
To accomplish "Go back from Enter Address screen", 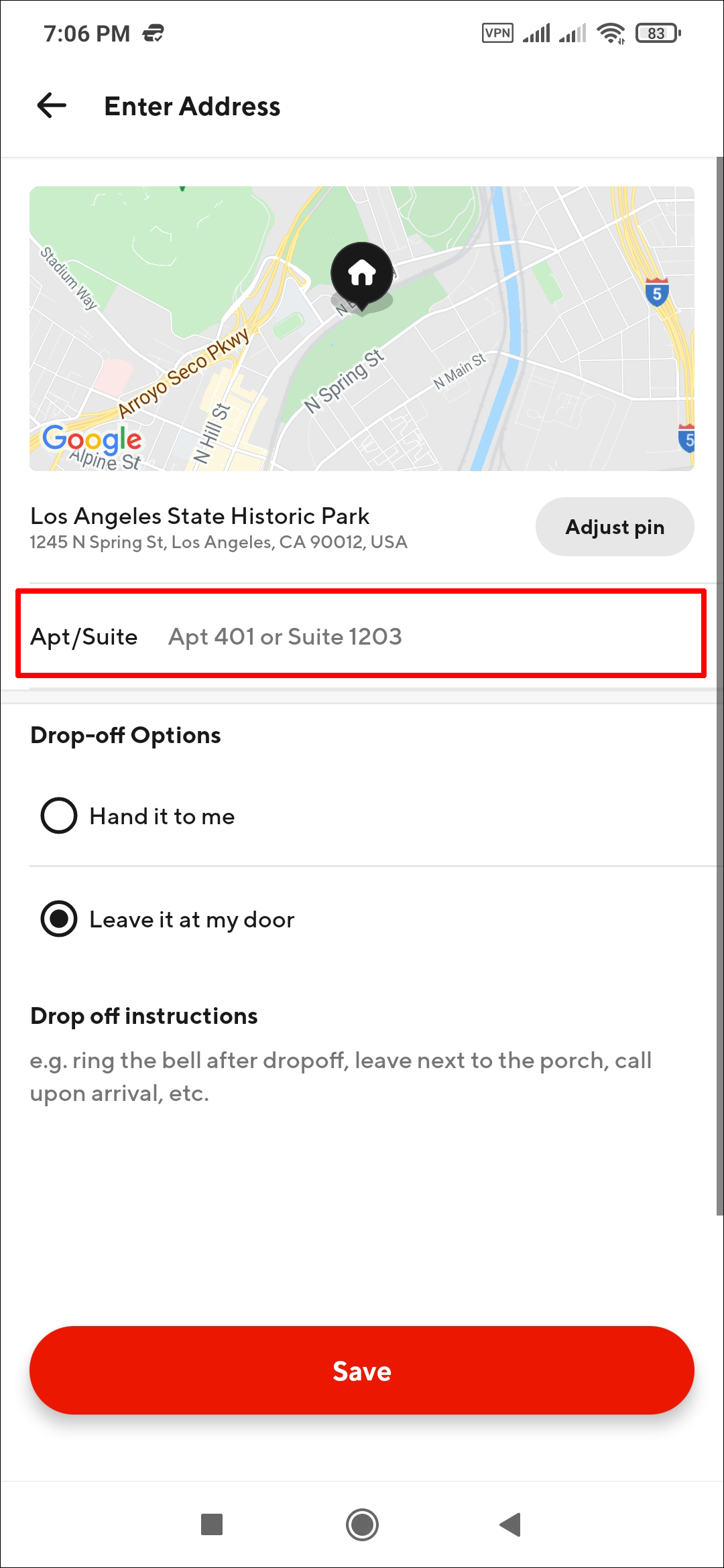I will tap(52, 106).
